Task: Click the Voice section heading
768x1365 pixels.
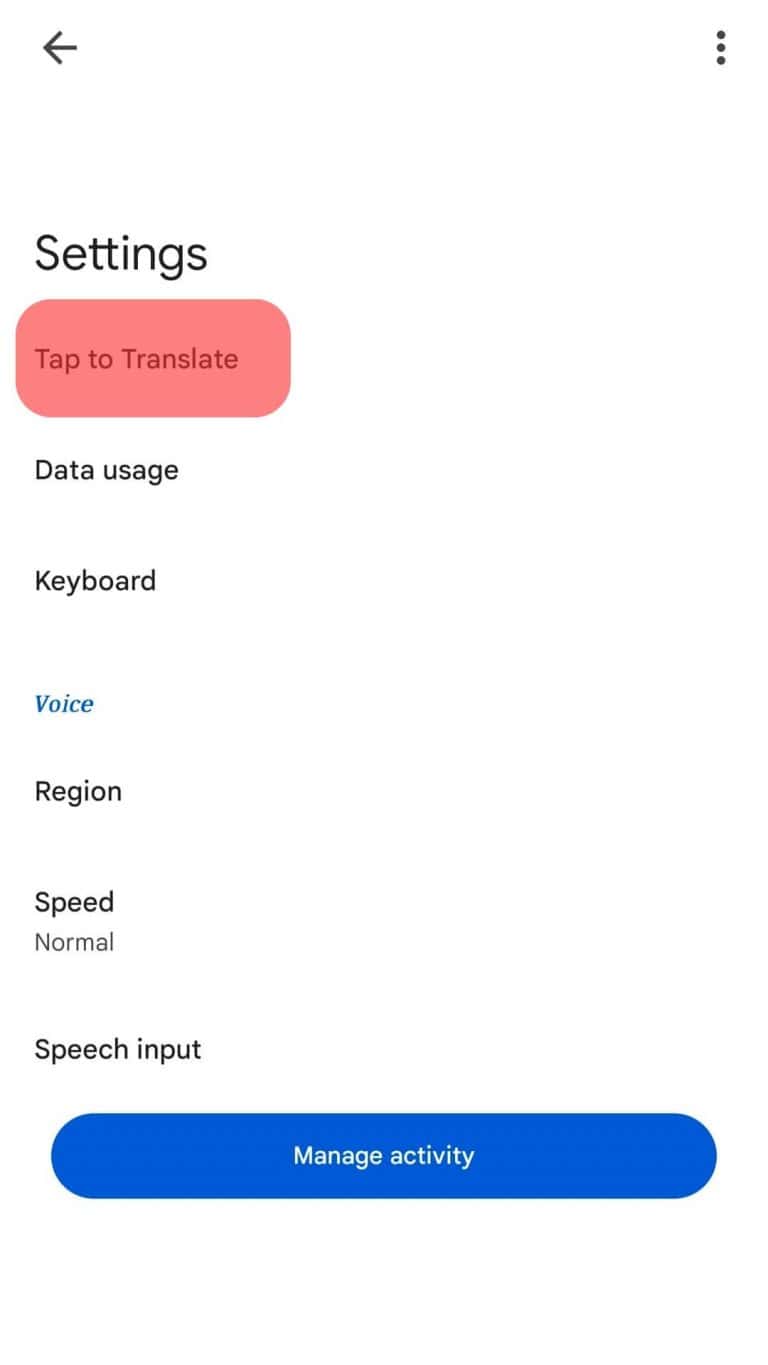Action: click(64, 703)
